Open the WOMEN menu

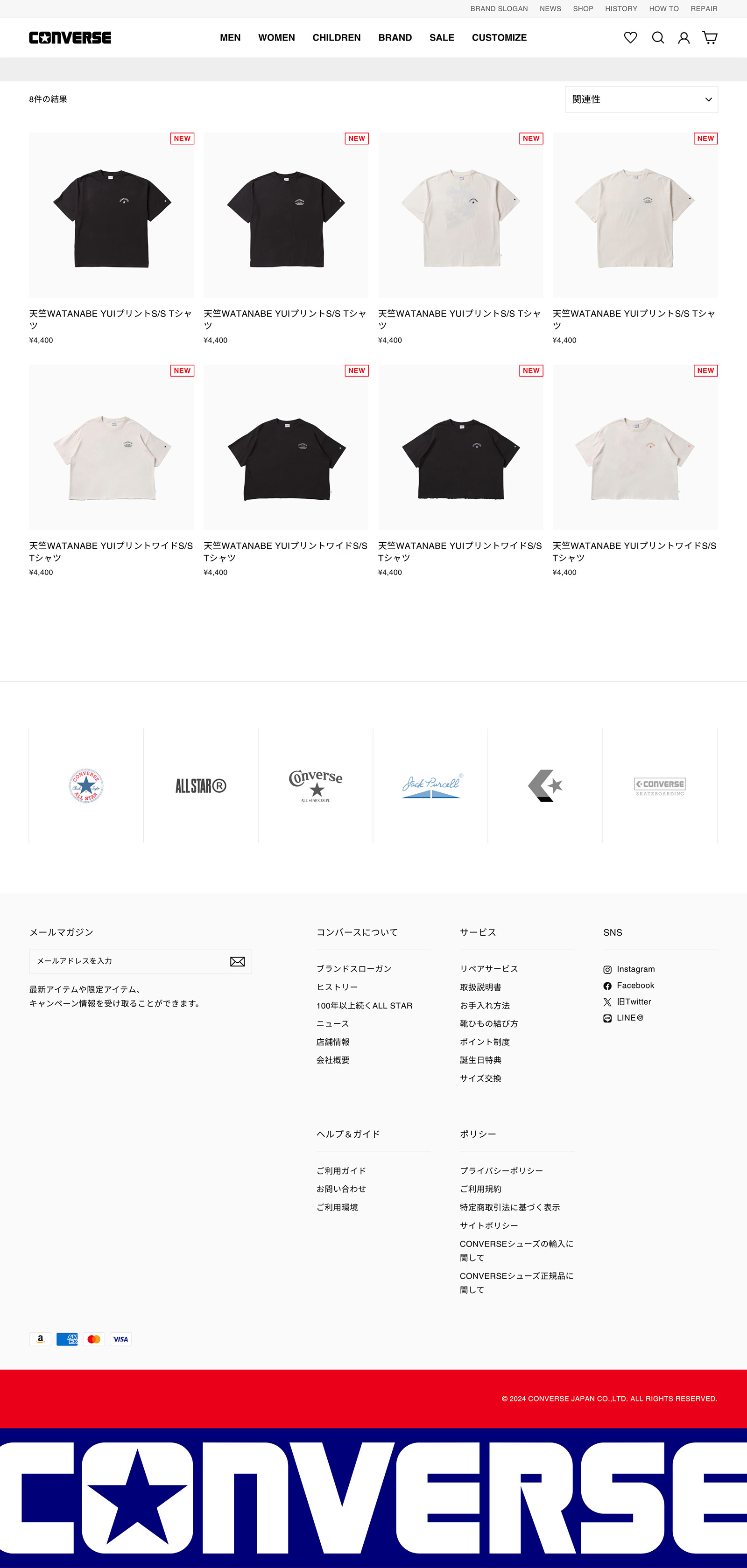point(276,38)
